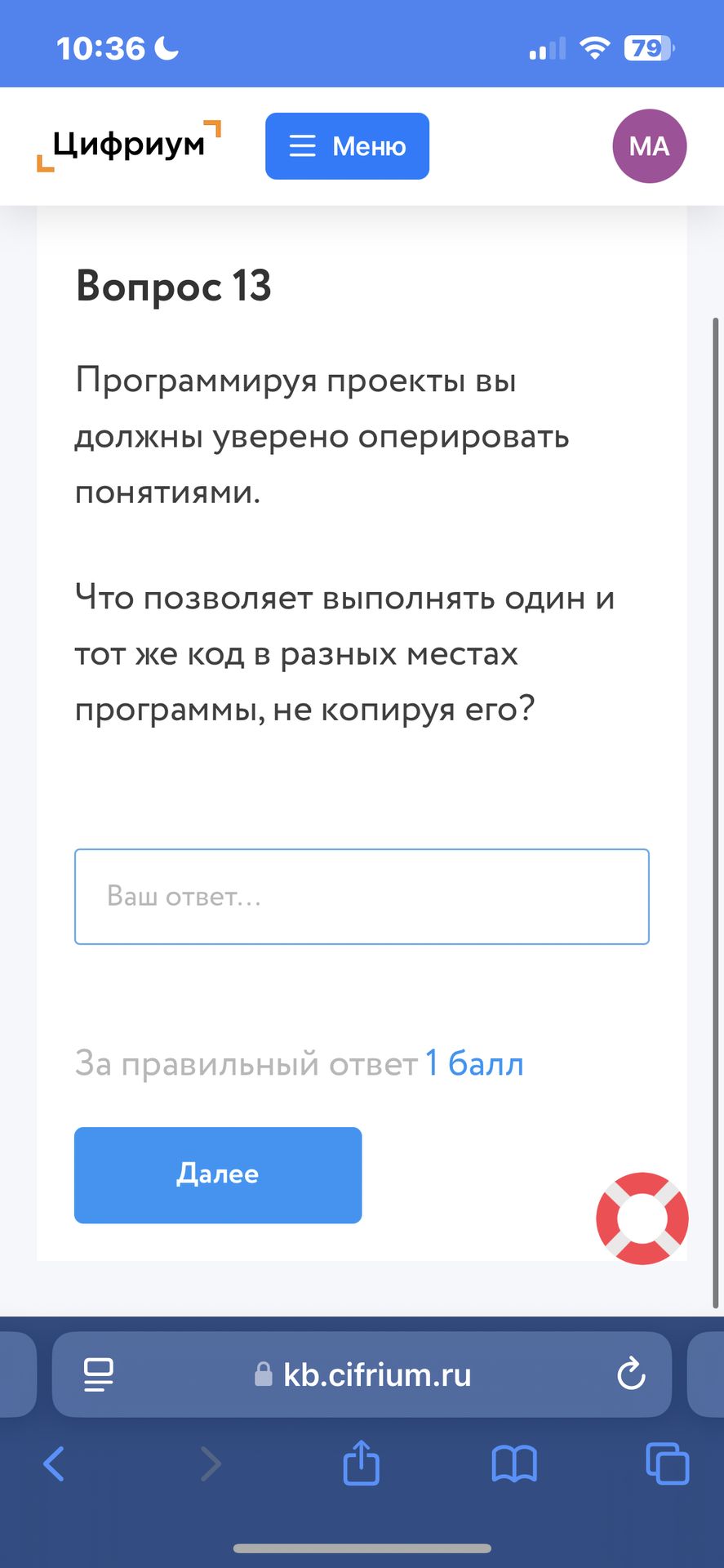Tap the kb.cifrium.ru address bar
The width and height of the screenshot is (724, 1568).
(x=363, y=1374)
